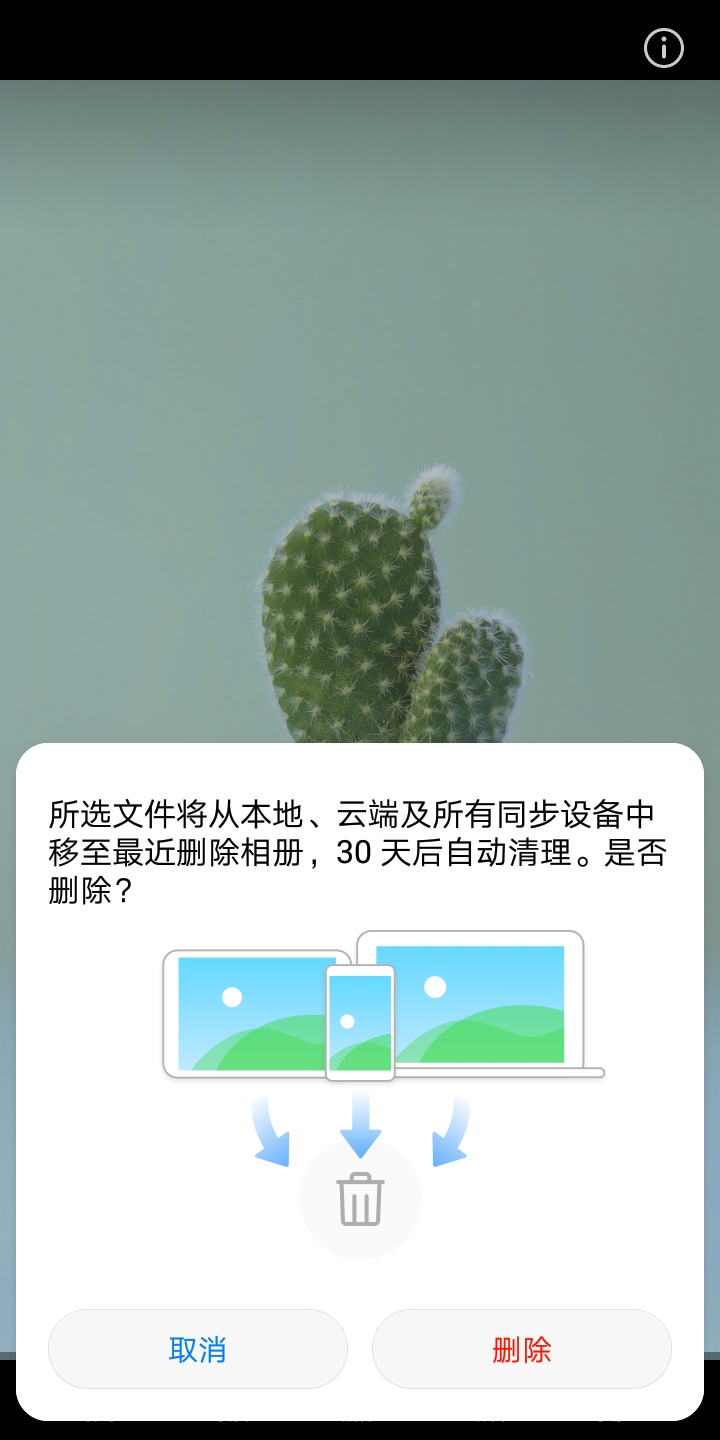Viewport: 720px width, 1440px height.
Task: Tap 取消 to cancel deletion
Action: (198, 1349)
